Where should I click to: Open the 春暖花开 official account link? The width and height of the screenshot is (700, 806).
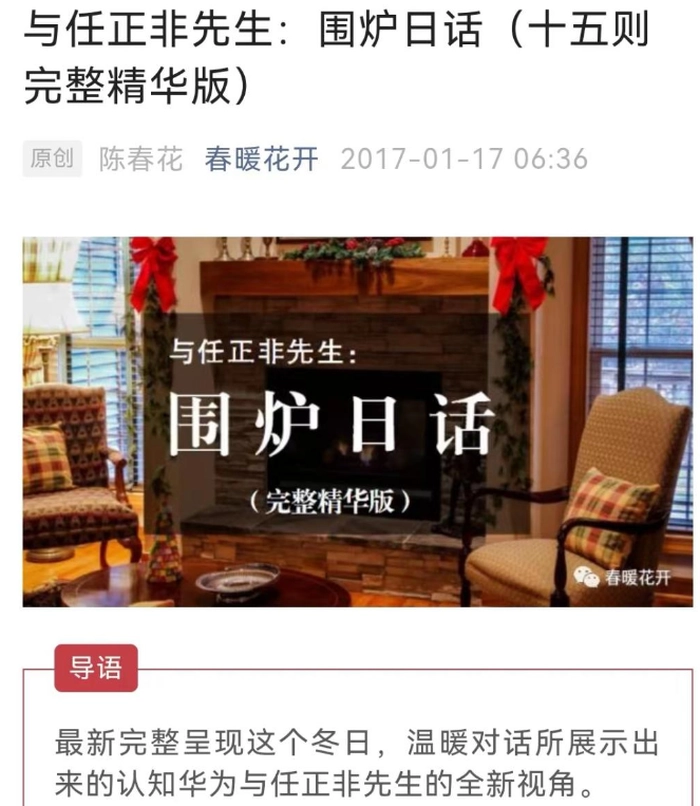coord(263,159)
